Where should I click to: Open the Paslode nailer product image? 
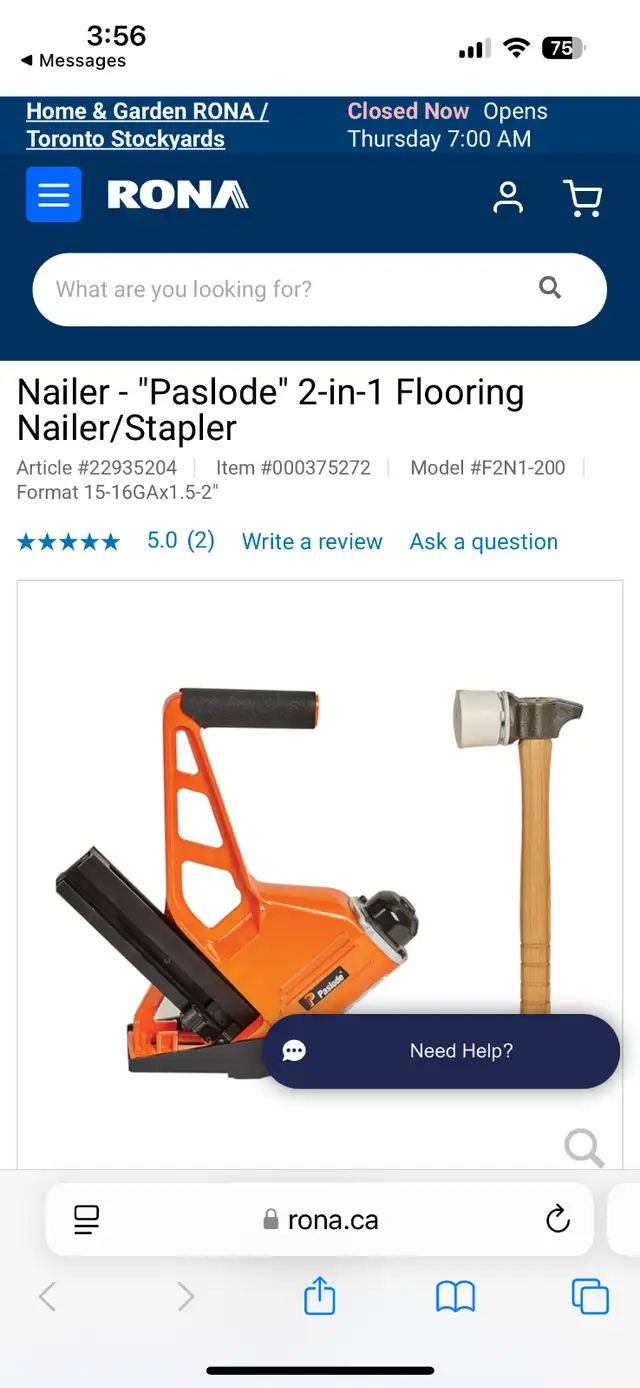pyautogui.click(x=237, y=882)
